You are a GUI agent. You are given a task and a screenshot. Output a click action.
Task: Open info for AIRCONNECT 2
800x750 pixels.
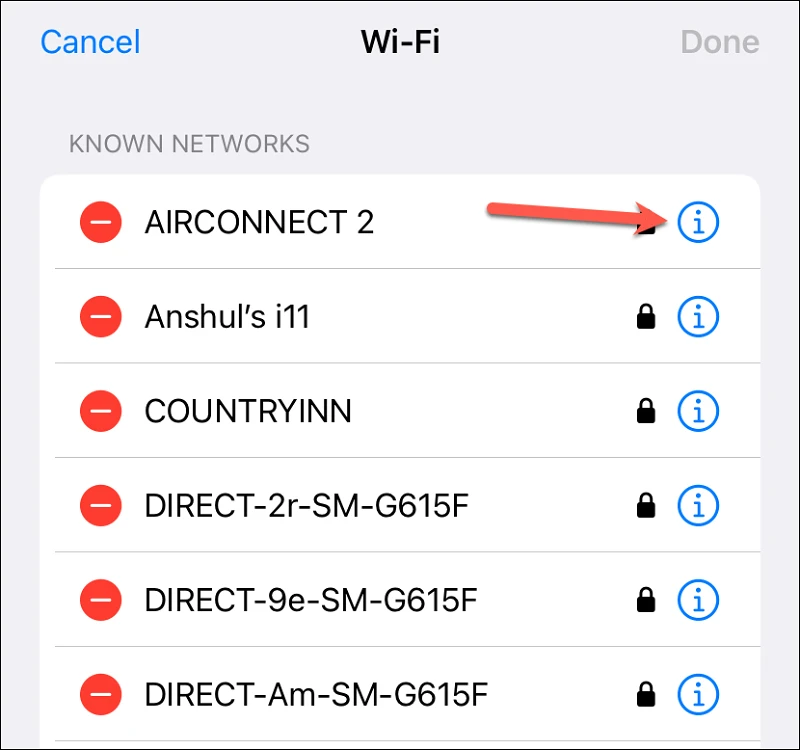tap(698, 223)
